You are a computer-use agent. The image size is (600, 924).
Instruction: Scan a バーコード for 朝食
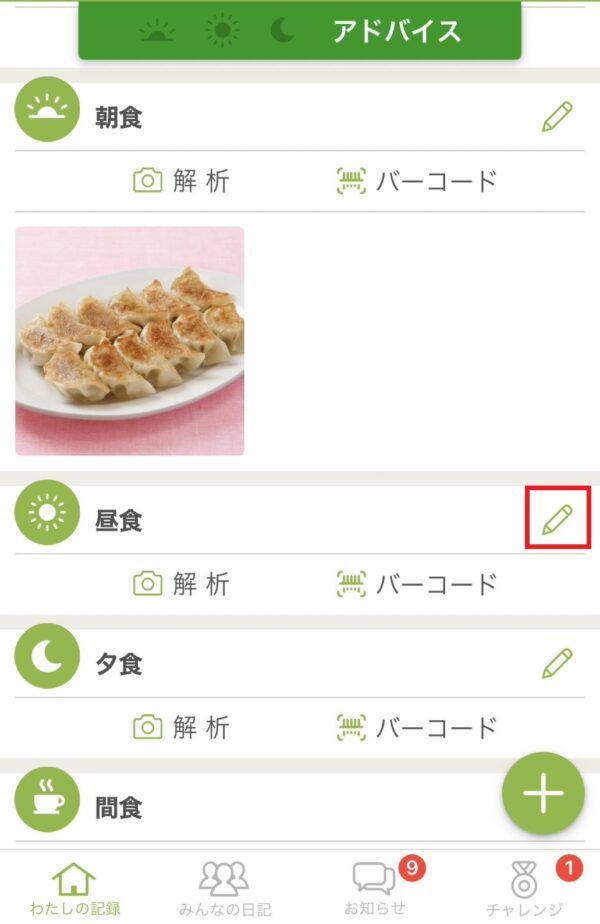(x=416, y=181)
